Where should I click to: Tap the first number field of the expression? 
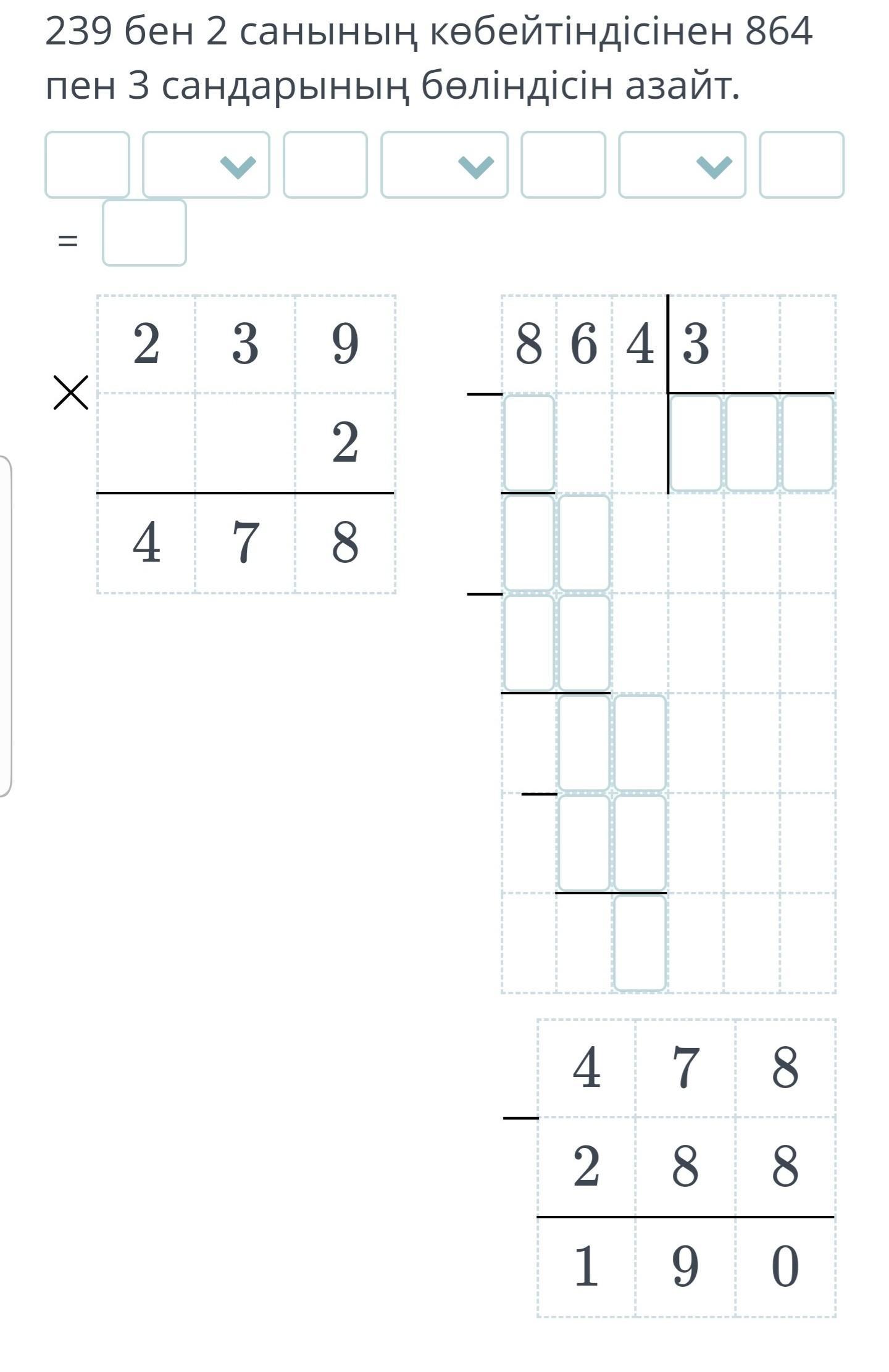87,165
